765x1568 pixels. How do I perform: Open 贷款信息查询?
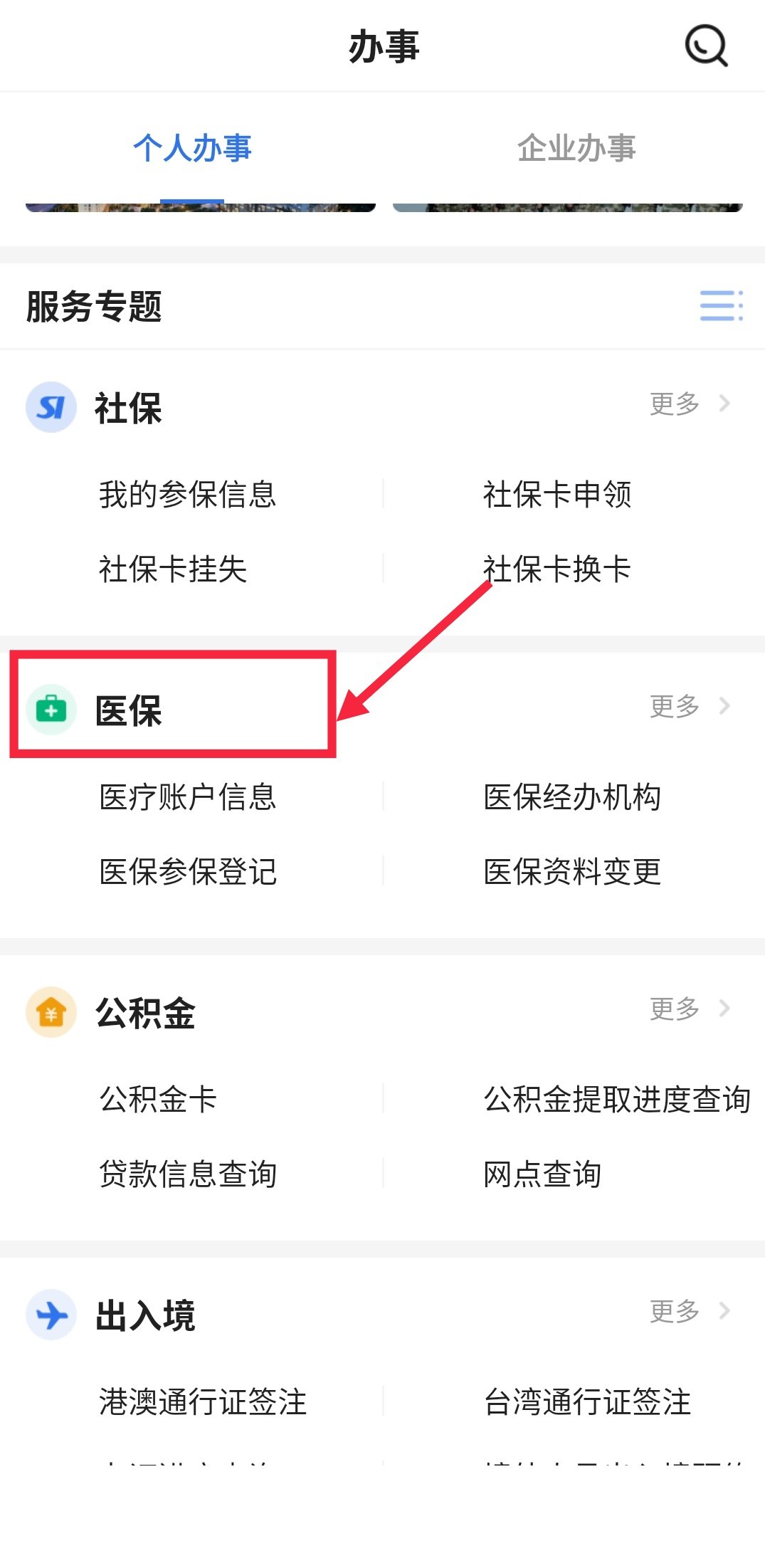pos(188,1174)
